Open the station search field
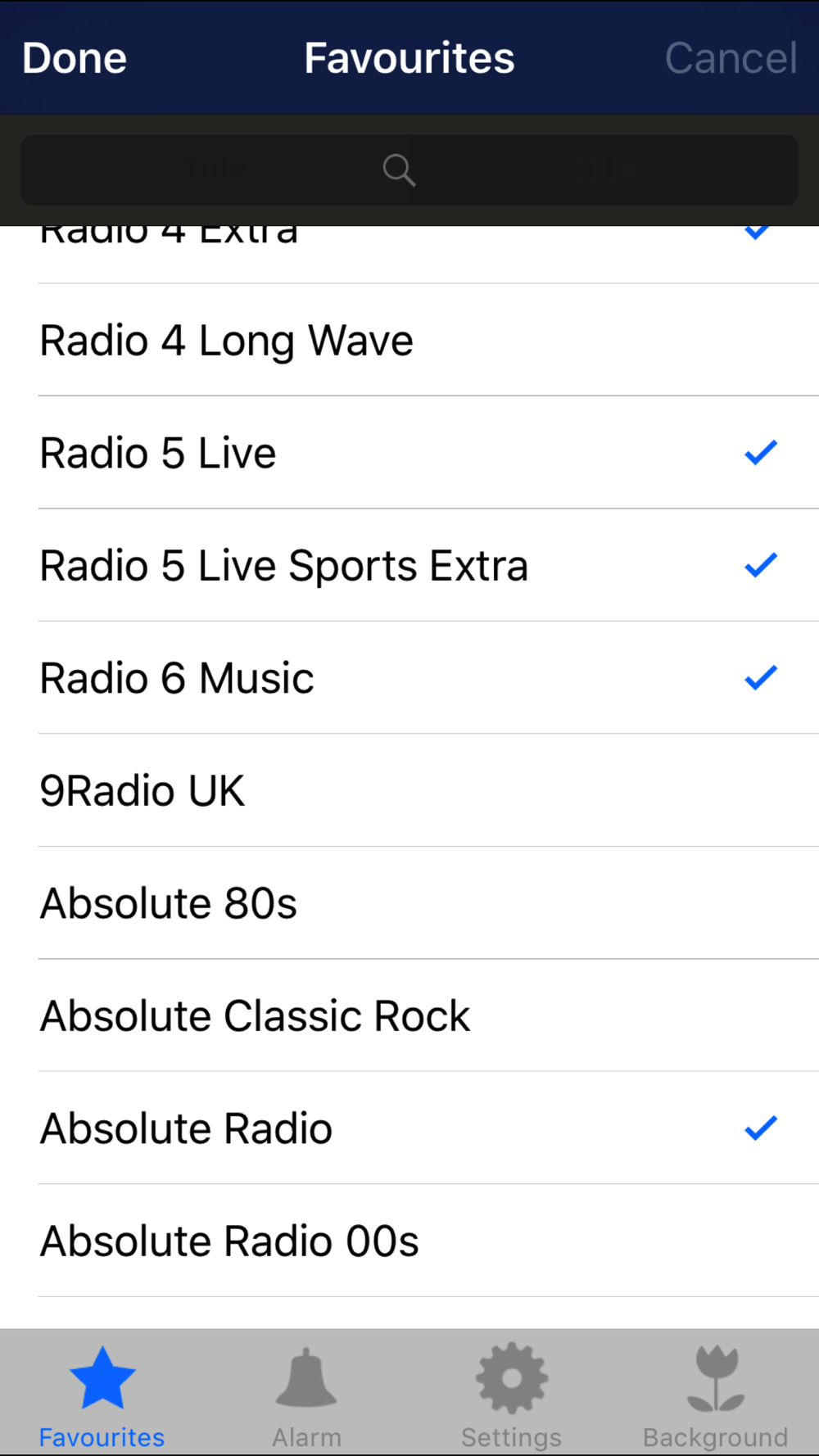 [409, 170]
